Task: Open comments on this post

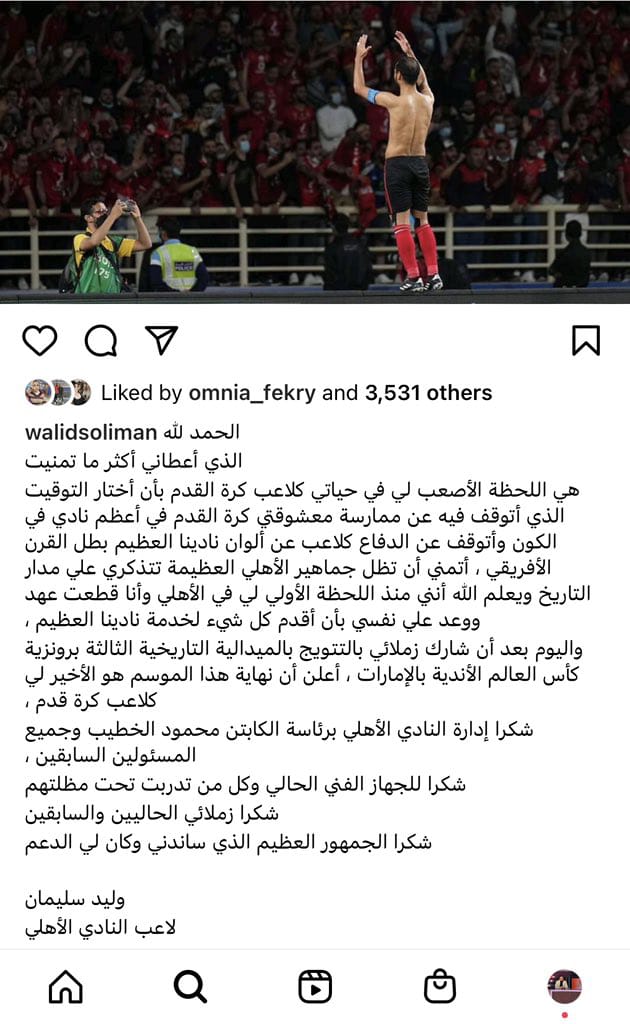Action: pyautogui.click(x=100, y=341)
